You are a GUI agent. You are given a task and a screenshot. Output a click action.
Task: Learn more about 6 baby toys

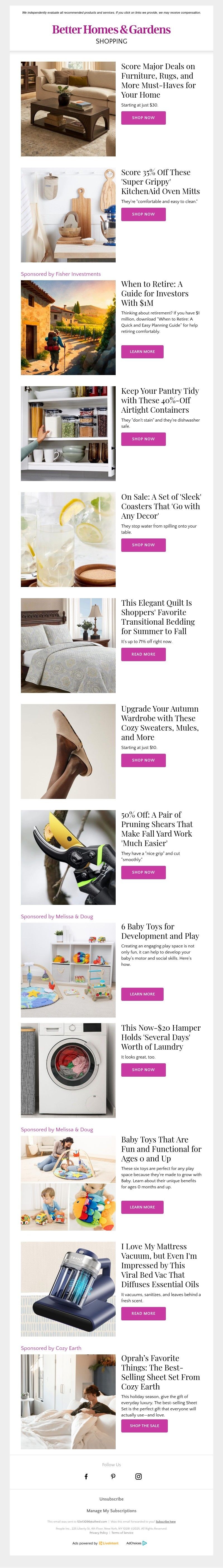(142, 994)
